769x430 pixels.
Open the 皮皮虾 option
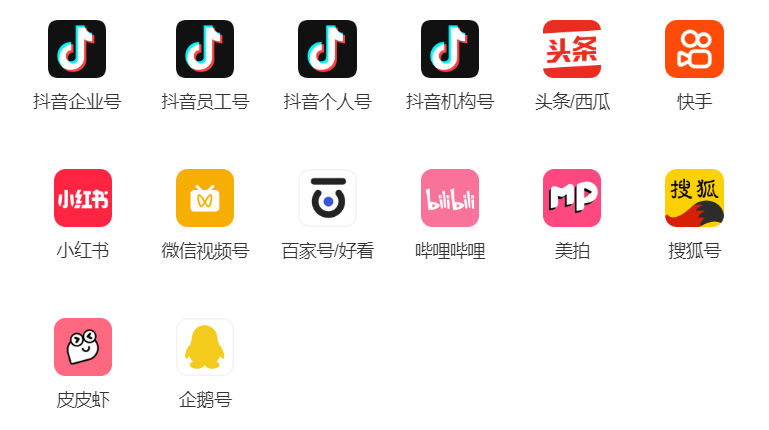pos(83,347)
